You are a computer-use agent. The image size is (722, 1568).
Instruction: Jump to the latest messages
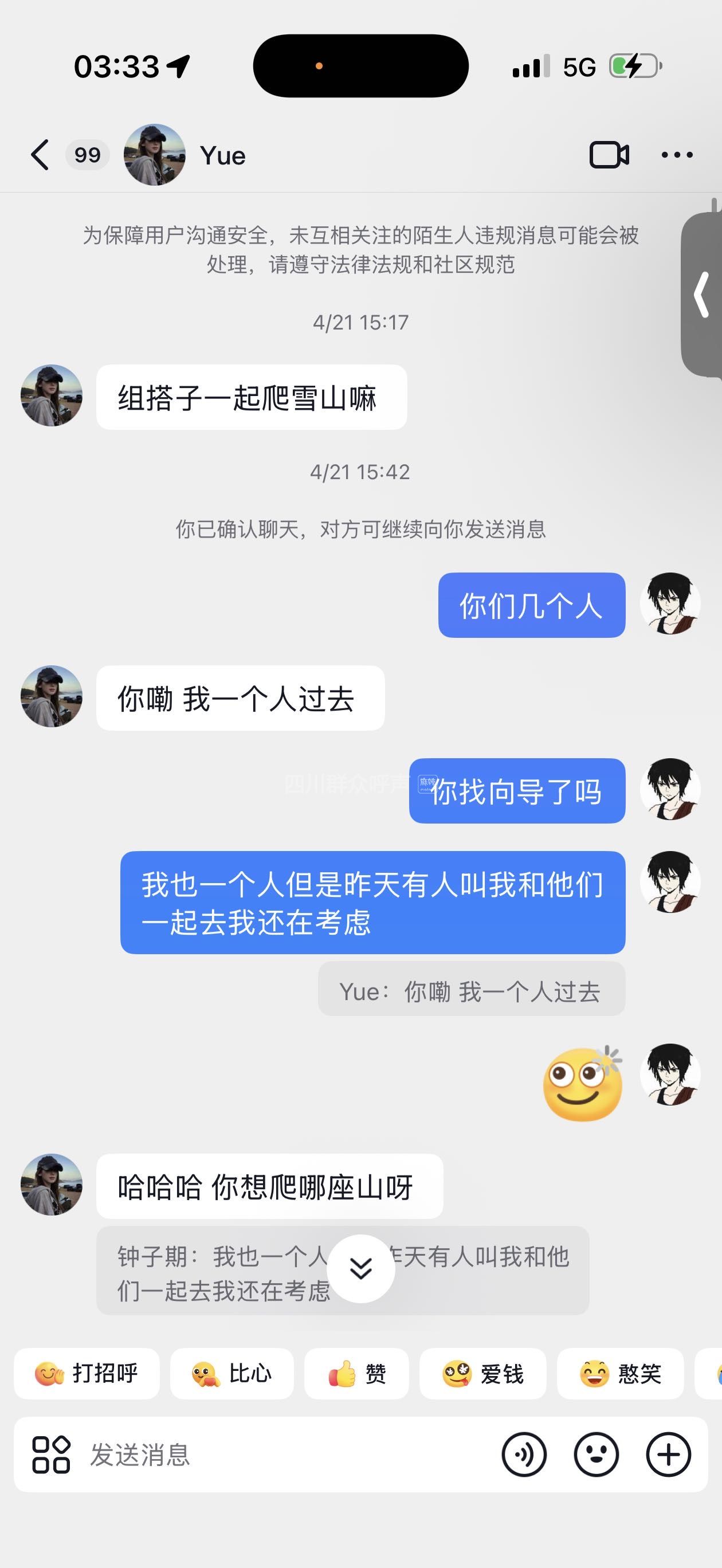pos(360,1269)
